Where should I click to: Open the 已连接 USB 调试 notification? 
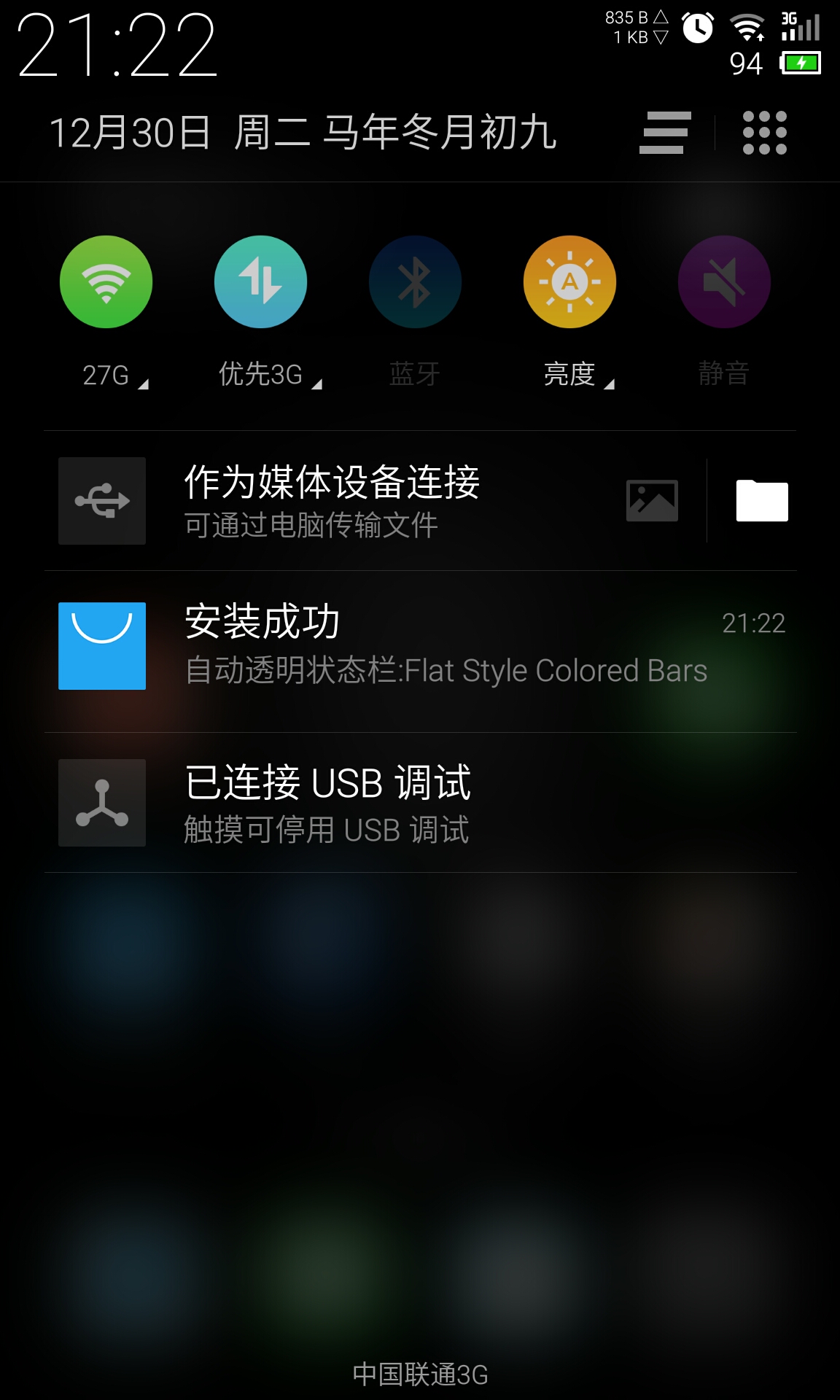[420, 803]
